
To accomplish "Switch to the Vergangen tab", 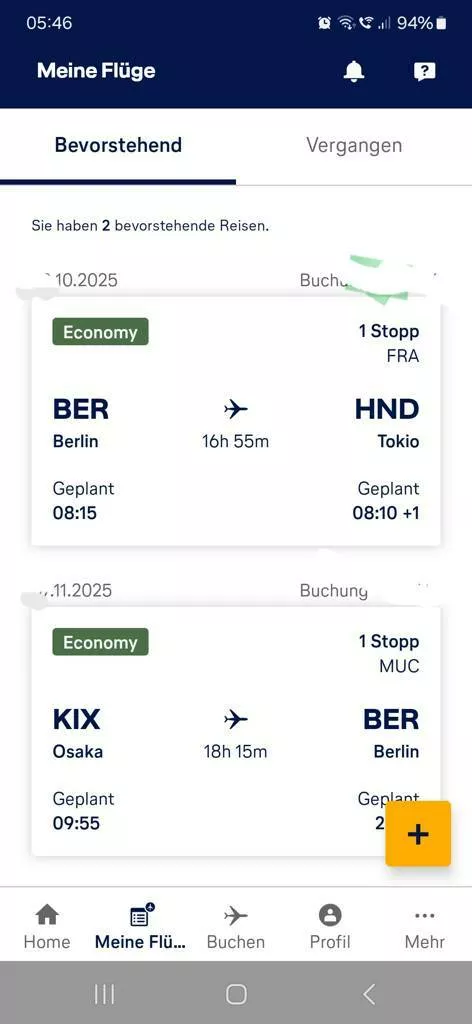I will (x=354, y=145).
